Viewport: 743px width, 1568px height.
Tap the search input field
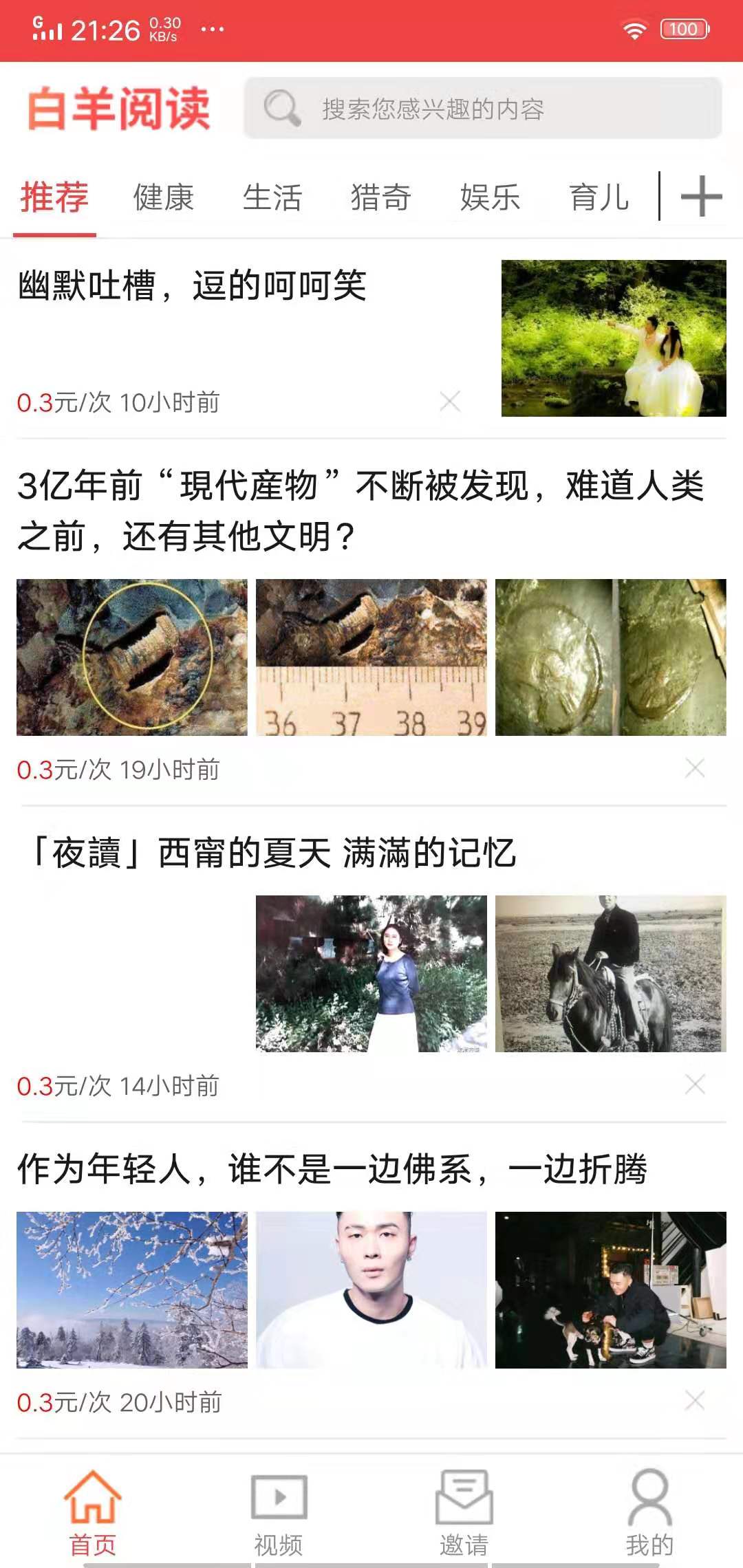coord(482,110)
